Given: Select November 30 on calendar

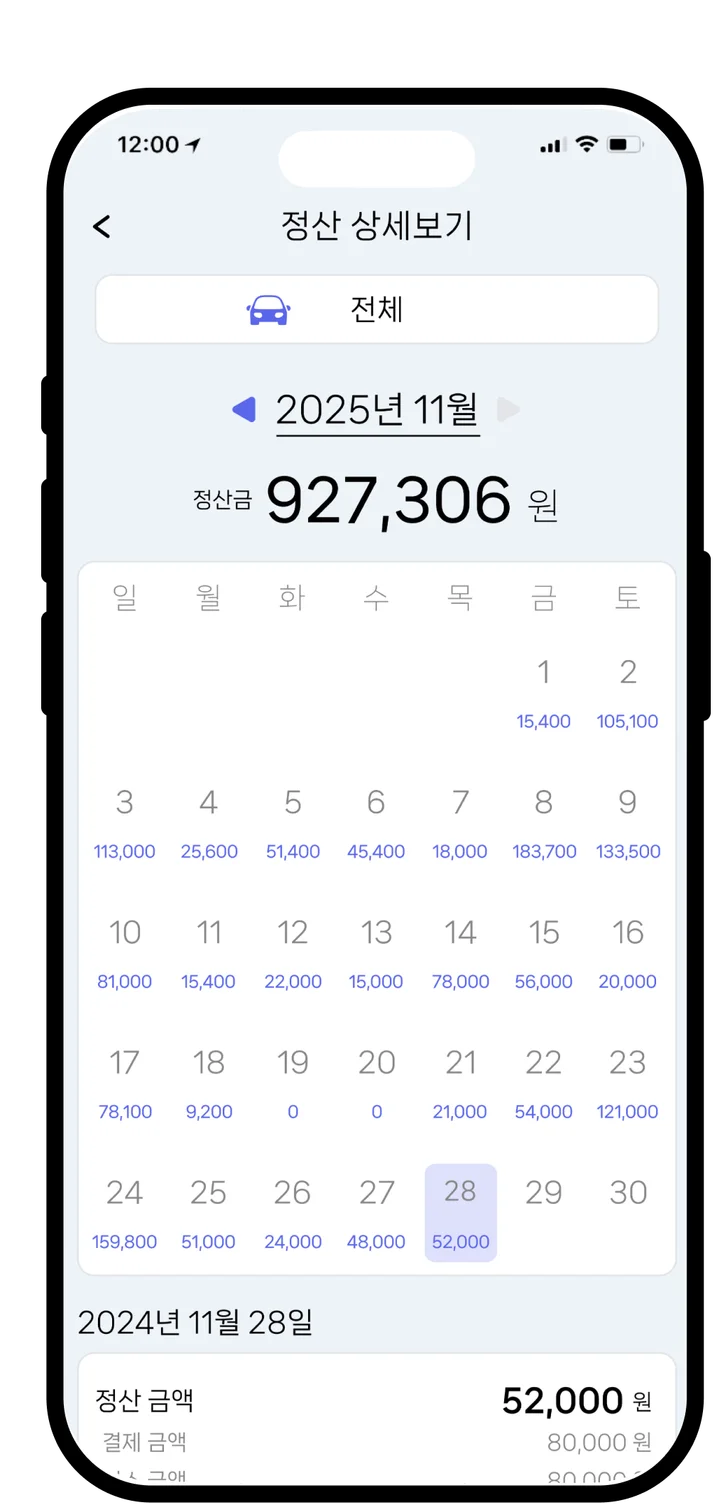Looking at the screenshot, I should tap(628, 1193).
